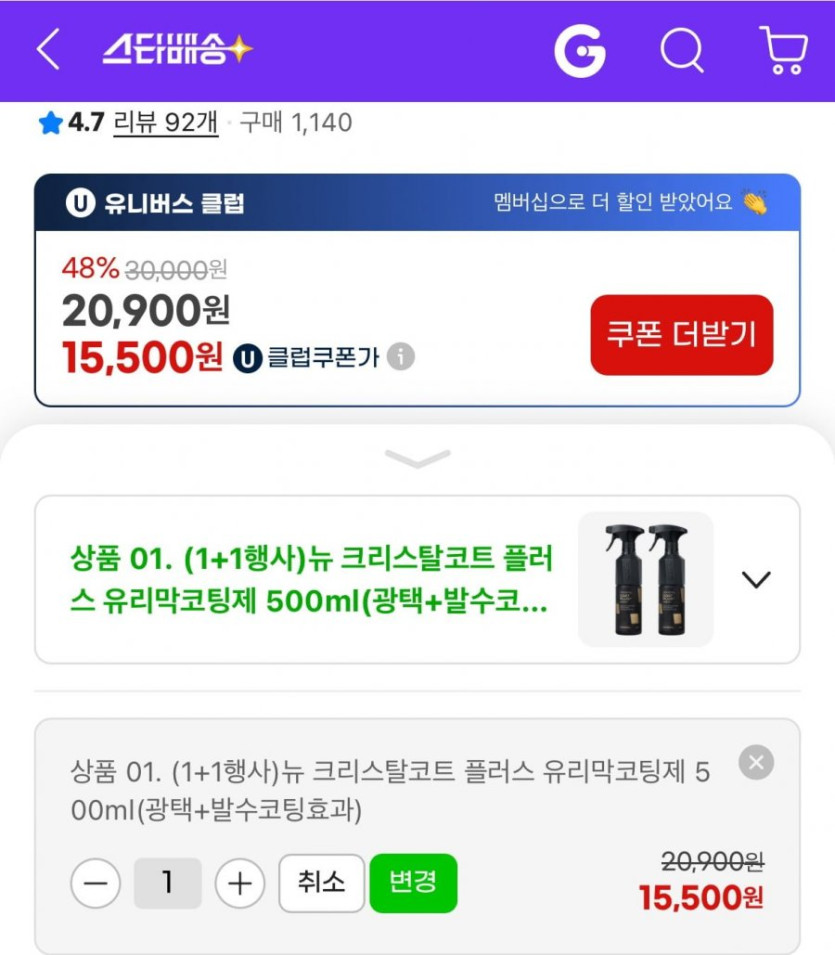Decrease quantity with the minus button
The height and width of the screenshot is (955, 835).
coord(95,883)
